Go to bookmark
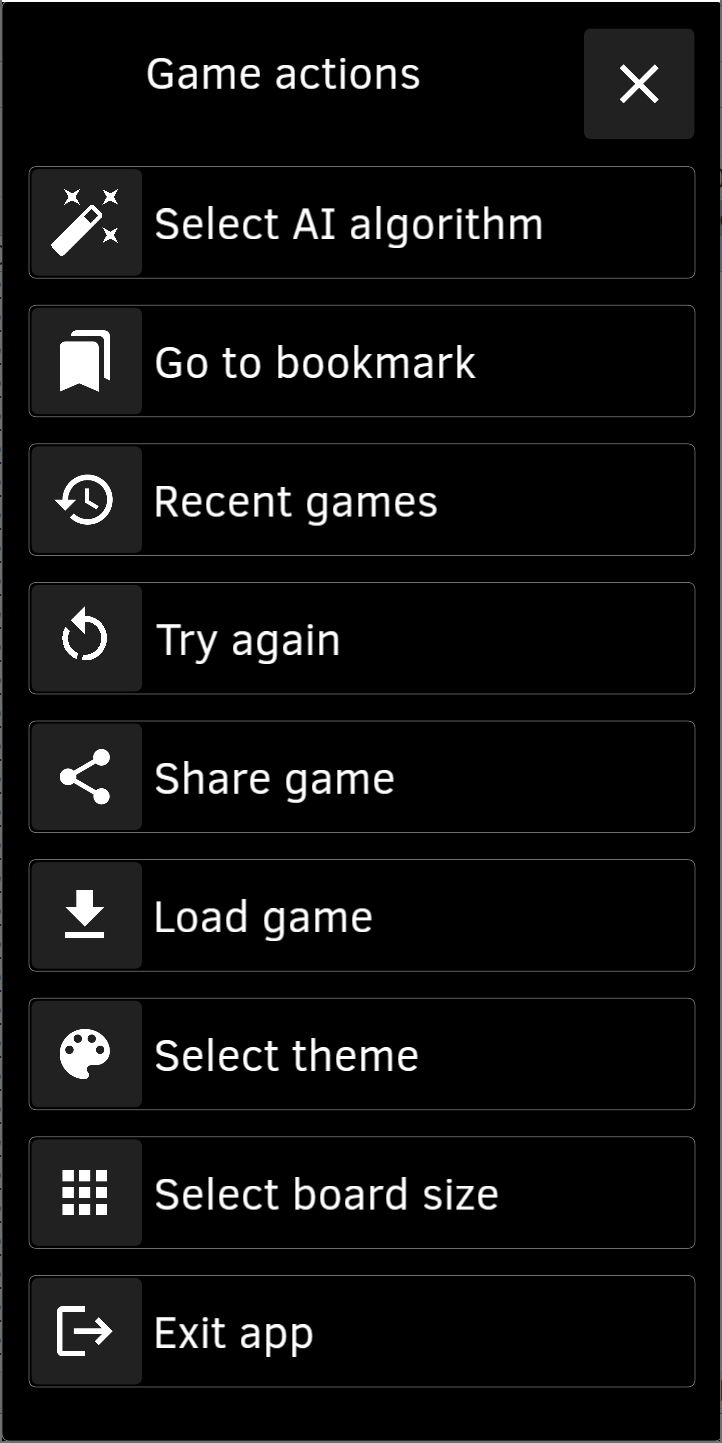This screenshot has width=722, height=1443. [361, 361]
